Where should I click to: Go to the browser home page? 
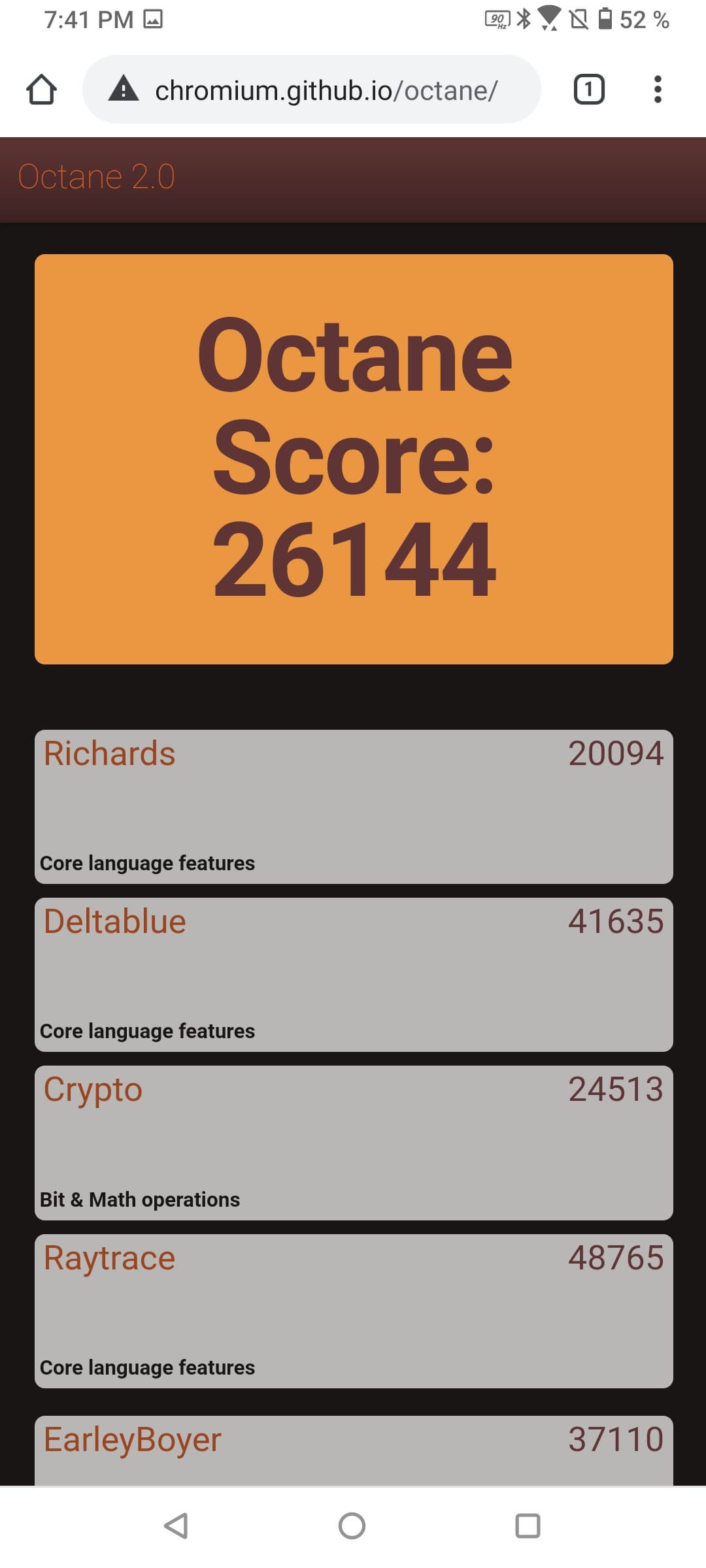click(41, 90)
